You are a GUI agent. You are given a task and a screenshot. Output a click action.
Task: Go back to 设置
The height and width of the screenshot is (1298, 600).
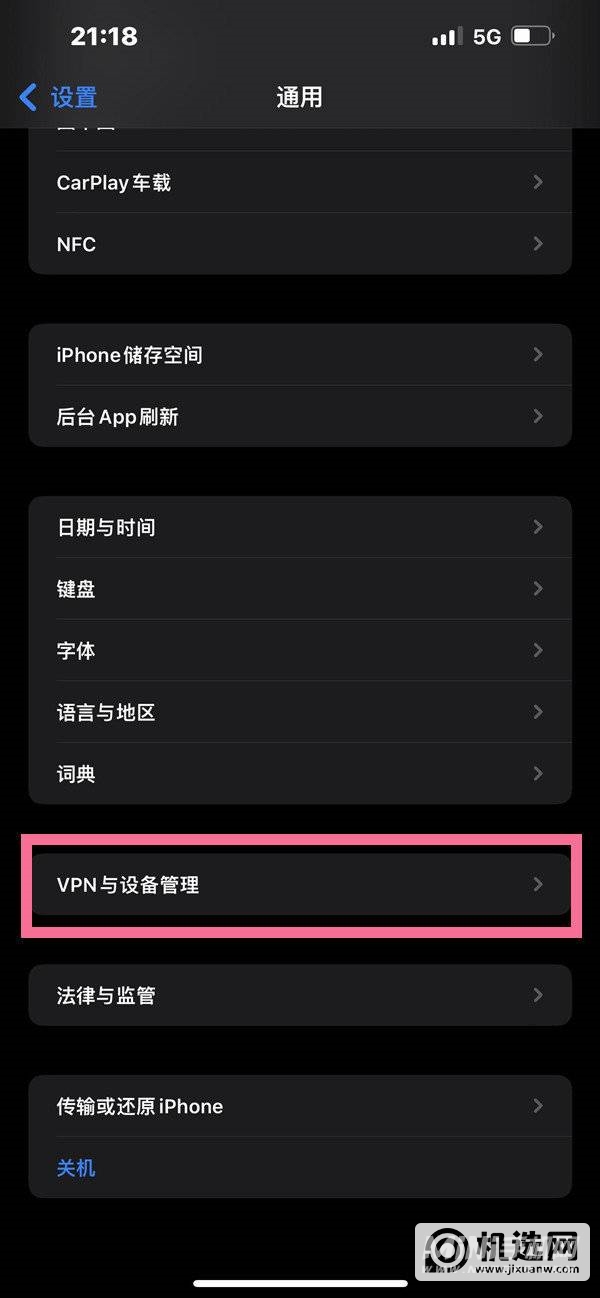pos(58,97)
